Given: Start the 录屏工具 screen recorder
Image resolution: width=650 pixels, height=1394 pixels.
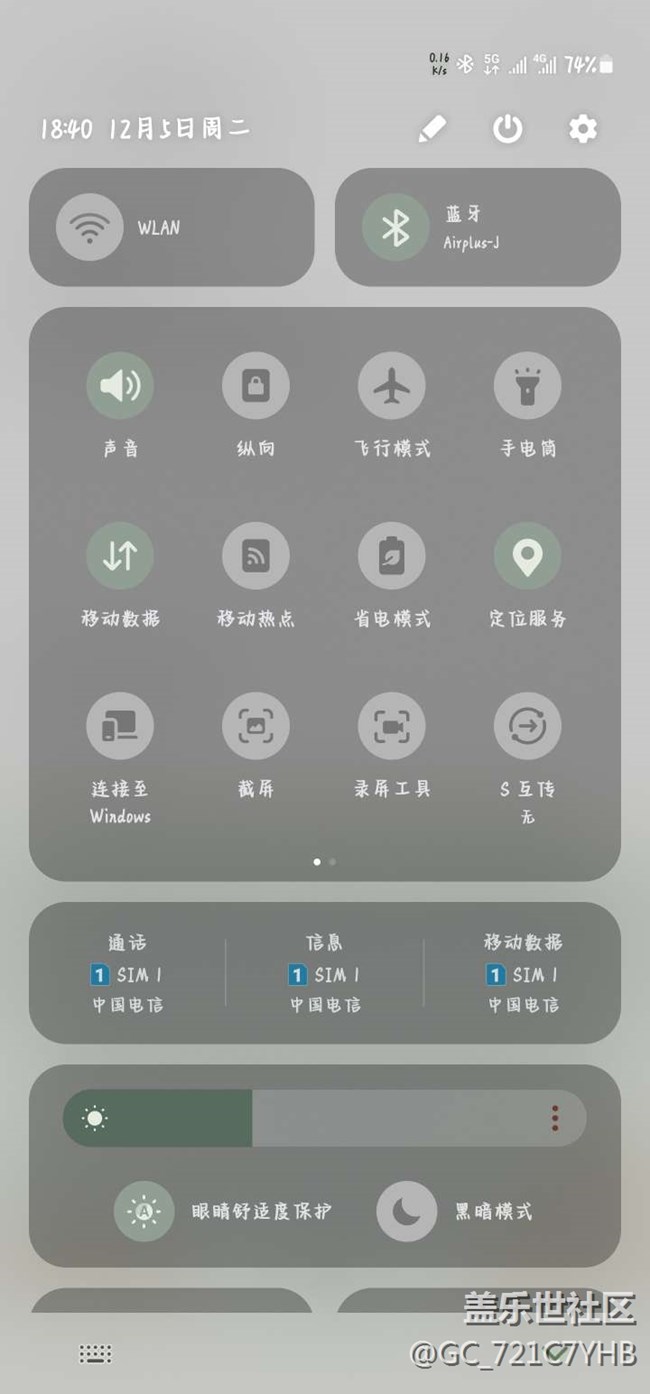Looking at the screenshot, I should [x=392, y=726].
